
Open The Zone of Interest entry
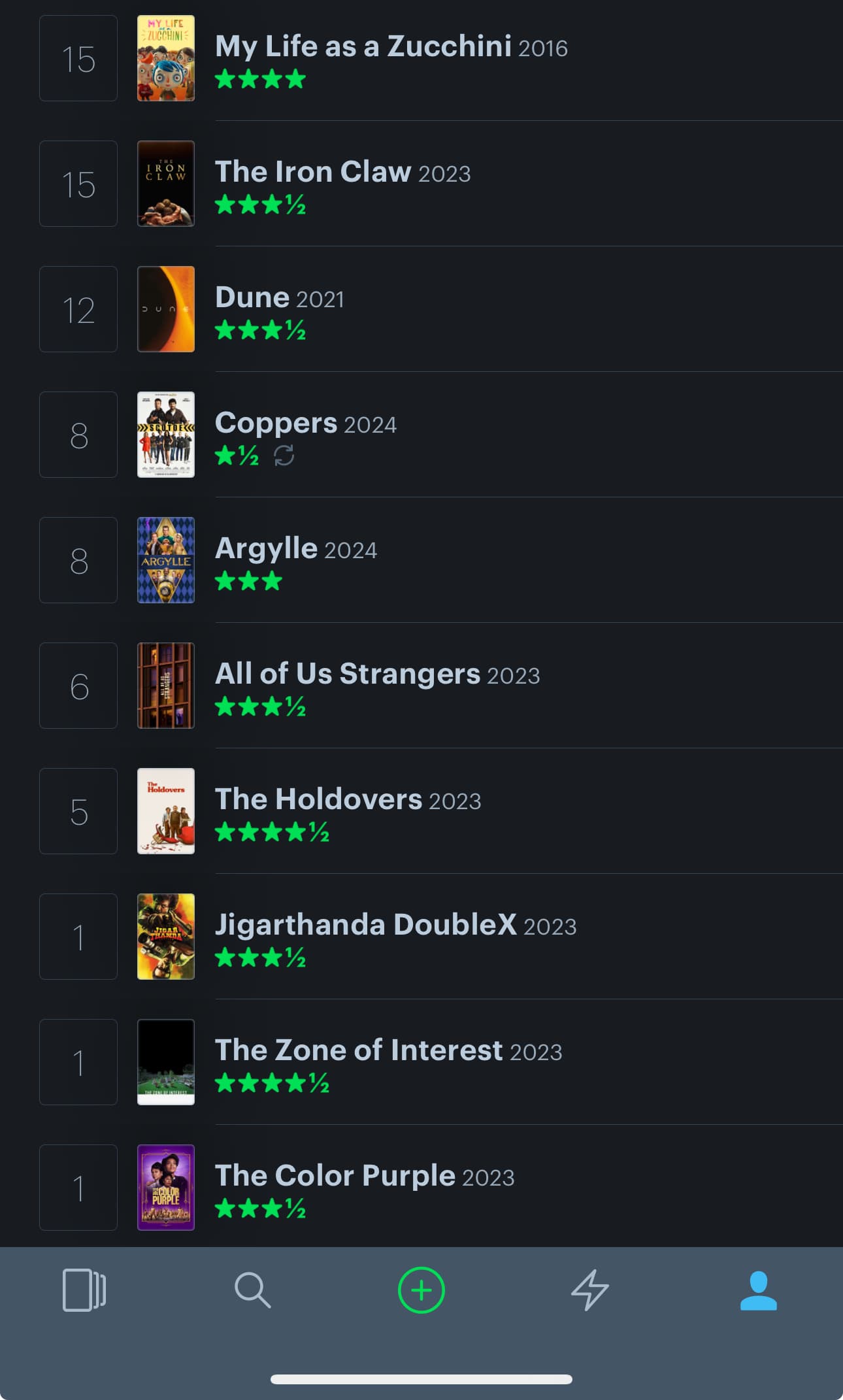click(x=421, y=1062)
